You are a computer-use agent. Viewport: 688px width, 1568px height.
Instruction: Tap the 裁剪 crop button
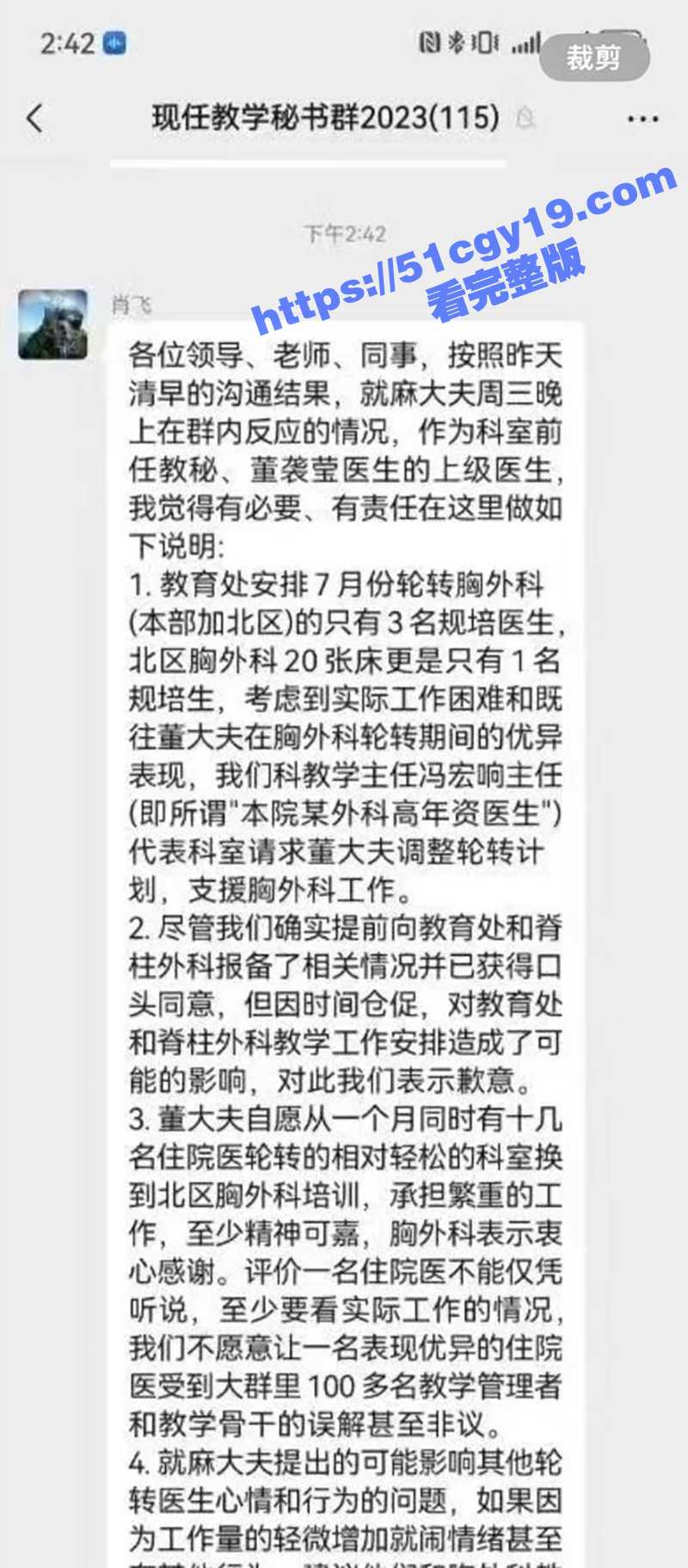click(593, 58)
